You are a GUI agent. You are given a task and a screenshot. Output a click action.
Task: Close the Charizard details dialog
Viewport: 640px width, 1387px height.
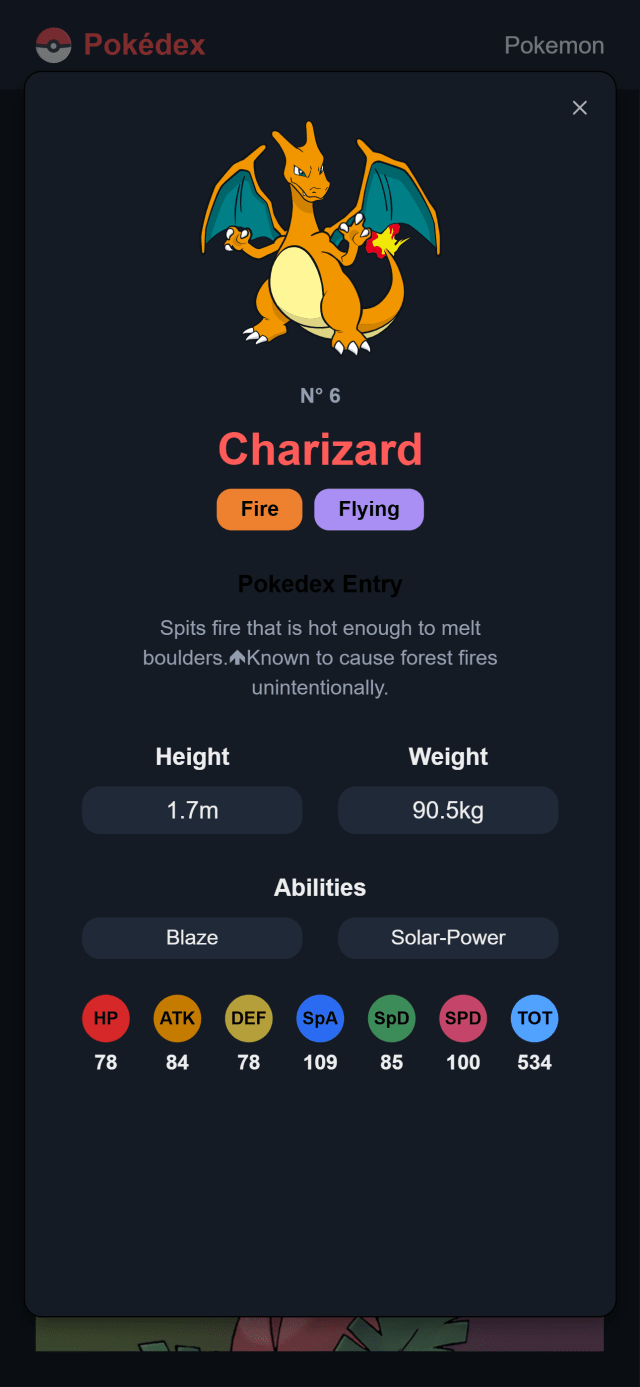tap(579, 108)
